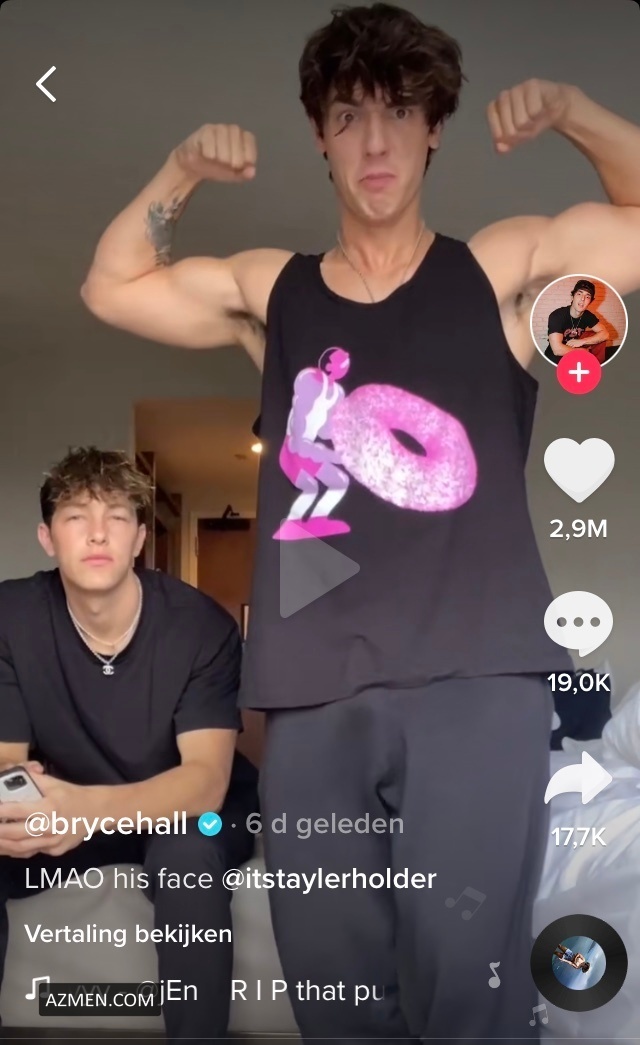Open the @itstaylerholder mention
Screen dimensions: 640x1045
coord(328,879)
